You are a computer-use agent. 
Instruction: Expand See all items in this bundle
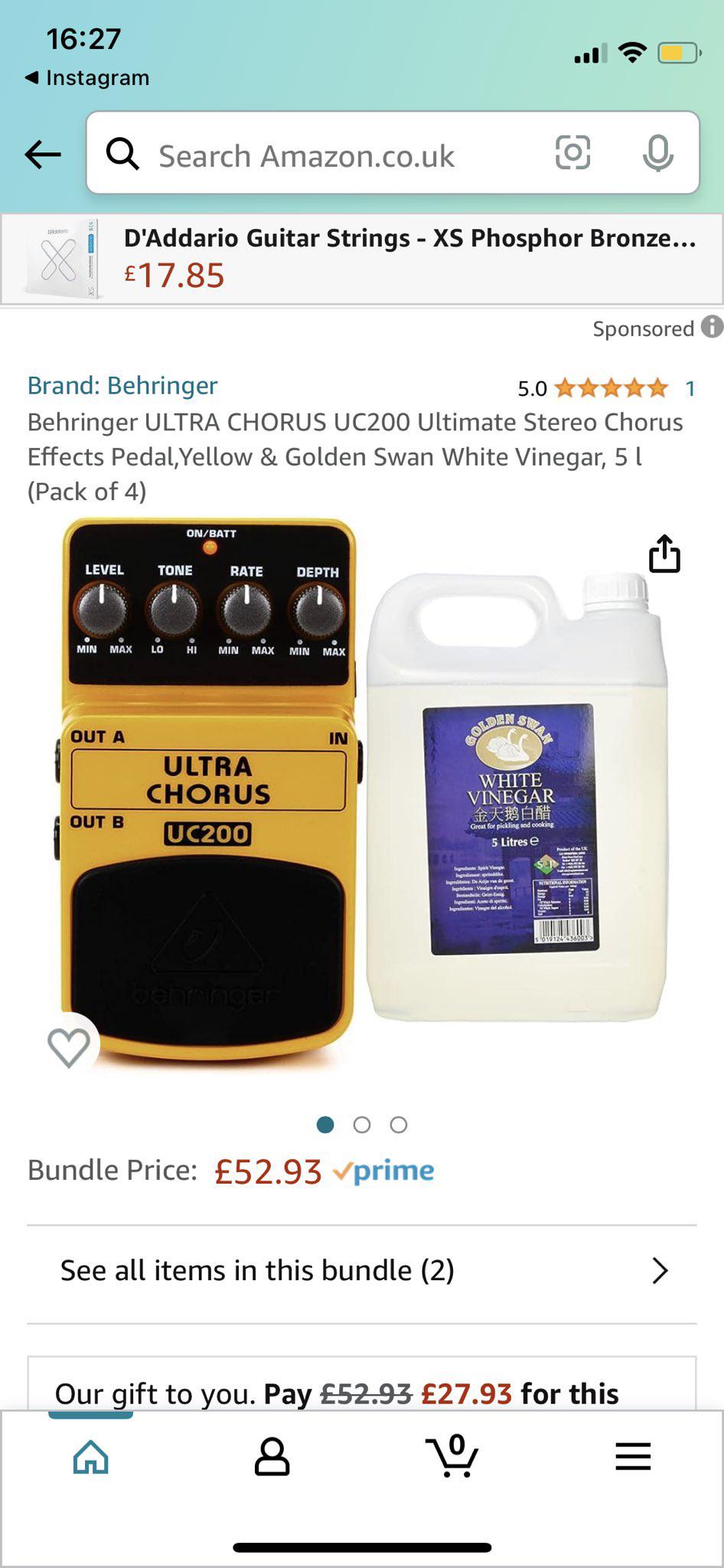362,1269
